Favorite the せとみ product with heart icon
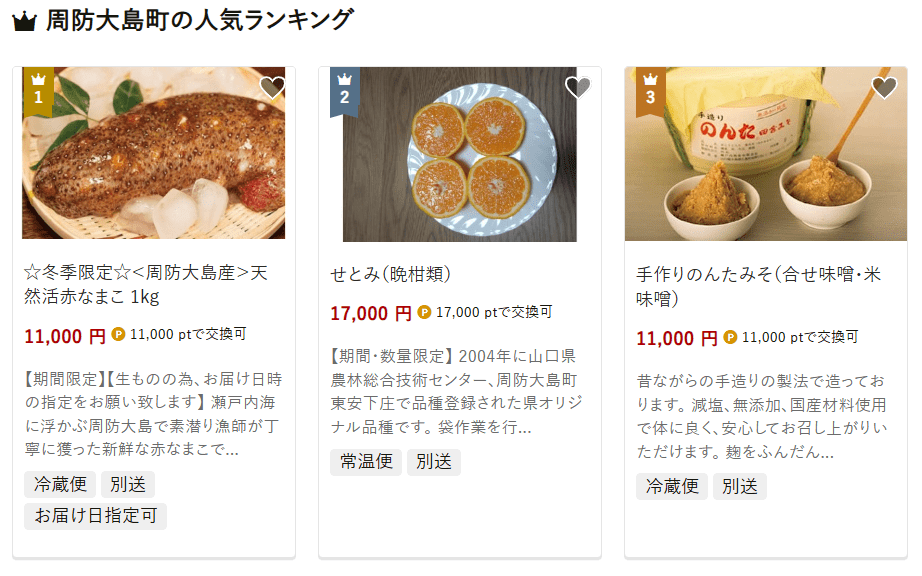The height and width of the screenshot is (576, 922). pyautogui.click(x=578, y=88)
